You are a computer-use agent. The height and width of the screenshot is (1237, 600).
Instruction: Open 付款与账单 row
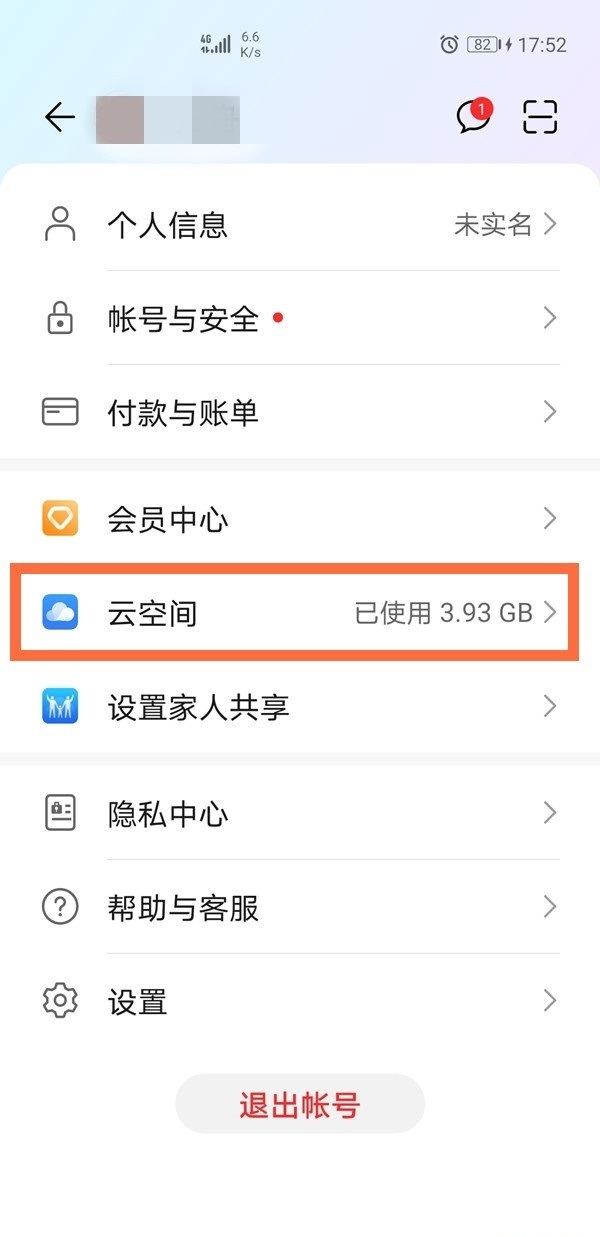tap(300, 412)
